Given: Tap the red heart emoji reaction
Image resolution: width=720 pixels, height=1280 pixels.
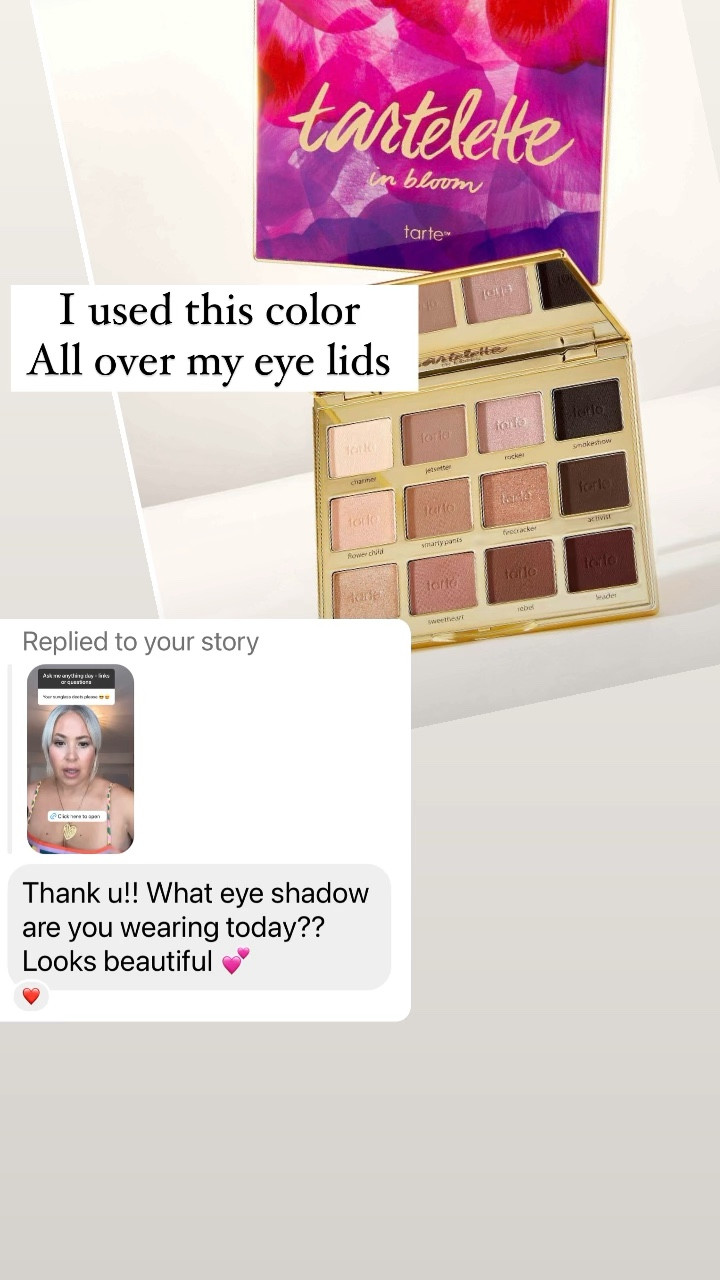Looking at the screenshot, I should 30,997.
